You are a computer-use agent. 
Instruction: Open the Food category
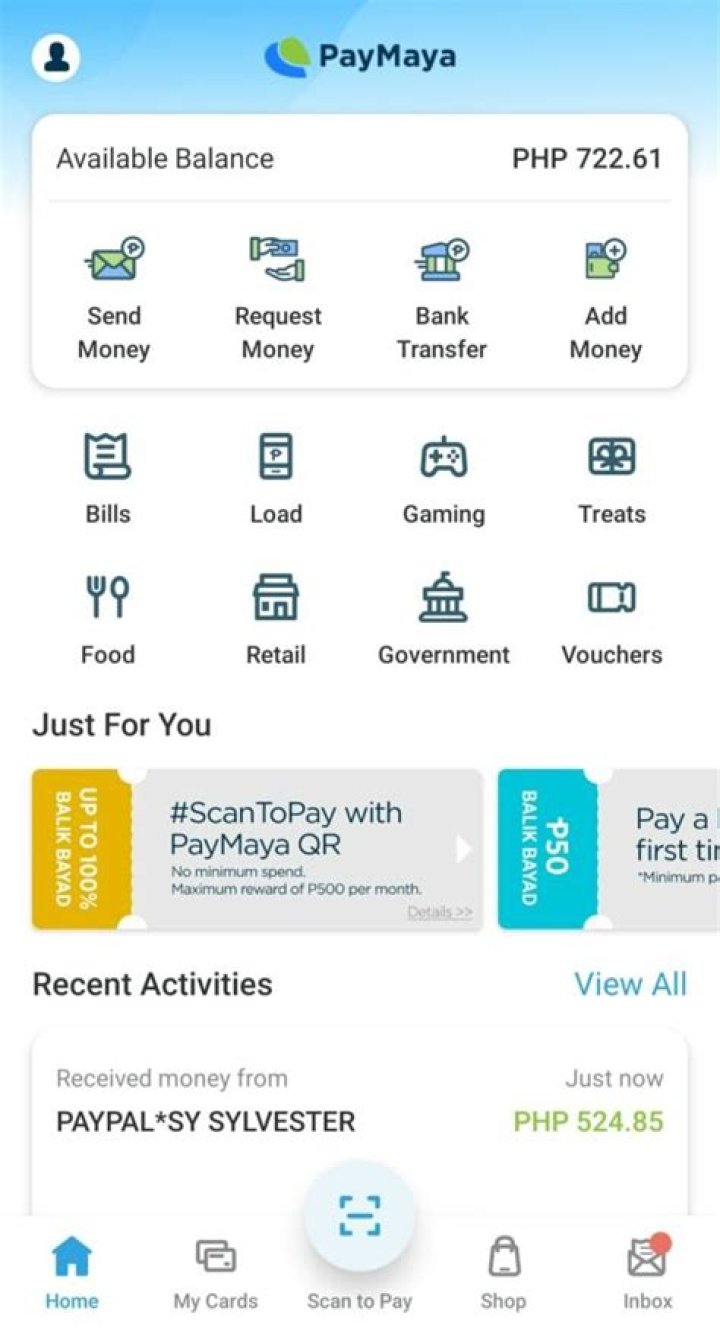tap(107, 619)
